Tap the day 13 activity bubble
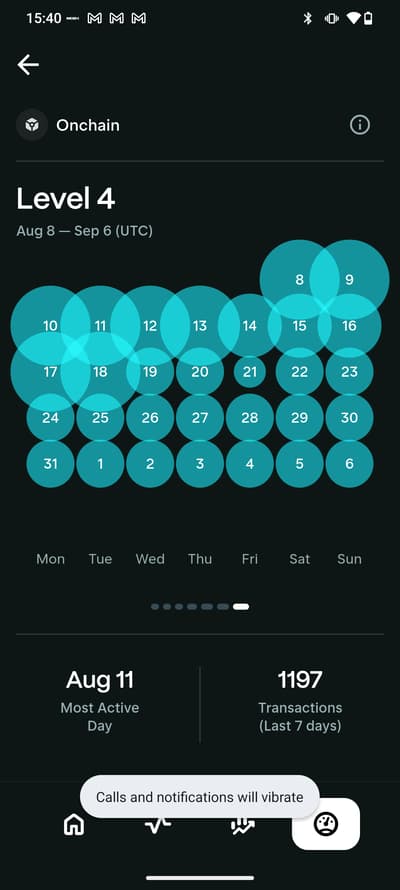The height and width of the screenshot is (890, 400). click(200, 326)
